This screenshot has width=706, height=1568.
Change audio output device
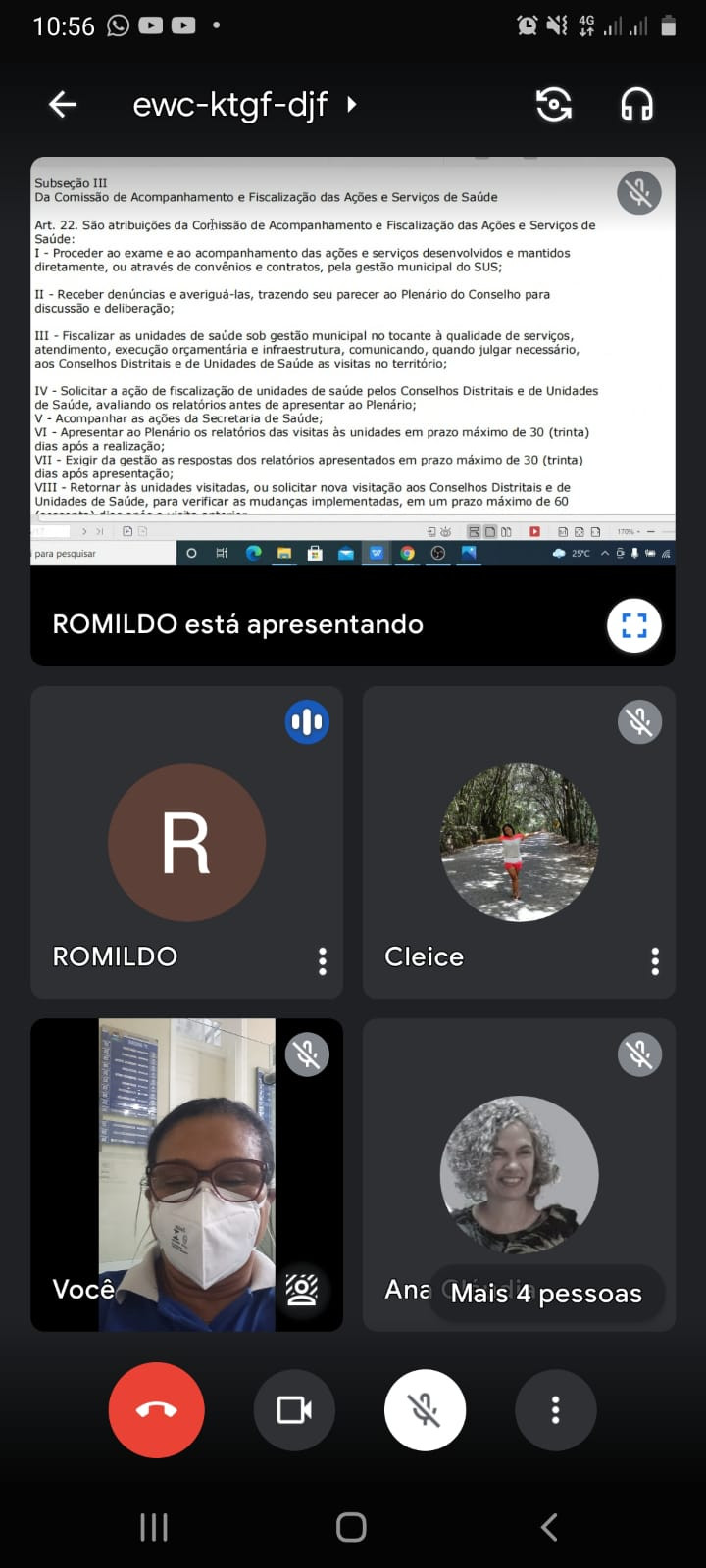(636, 104)
